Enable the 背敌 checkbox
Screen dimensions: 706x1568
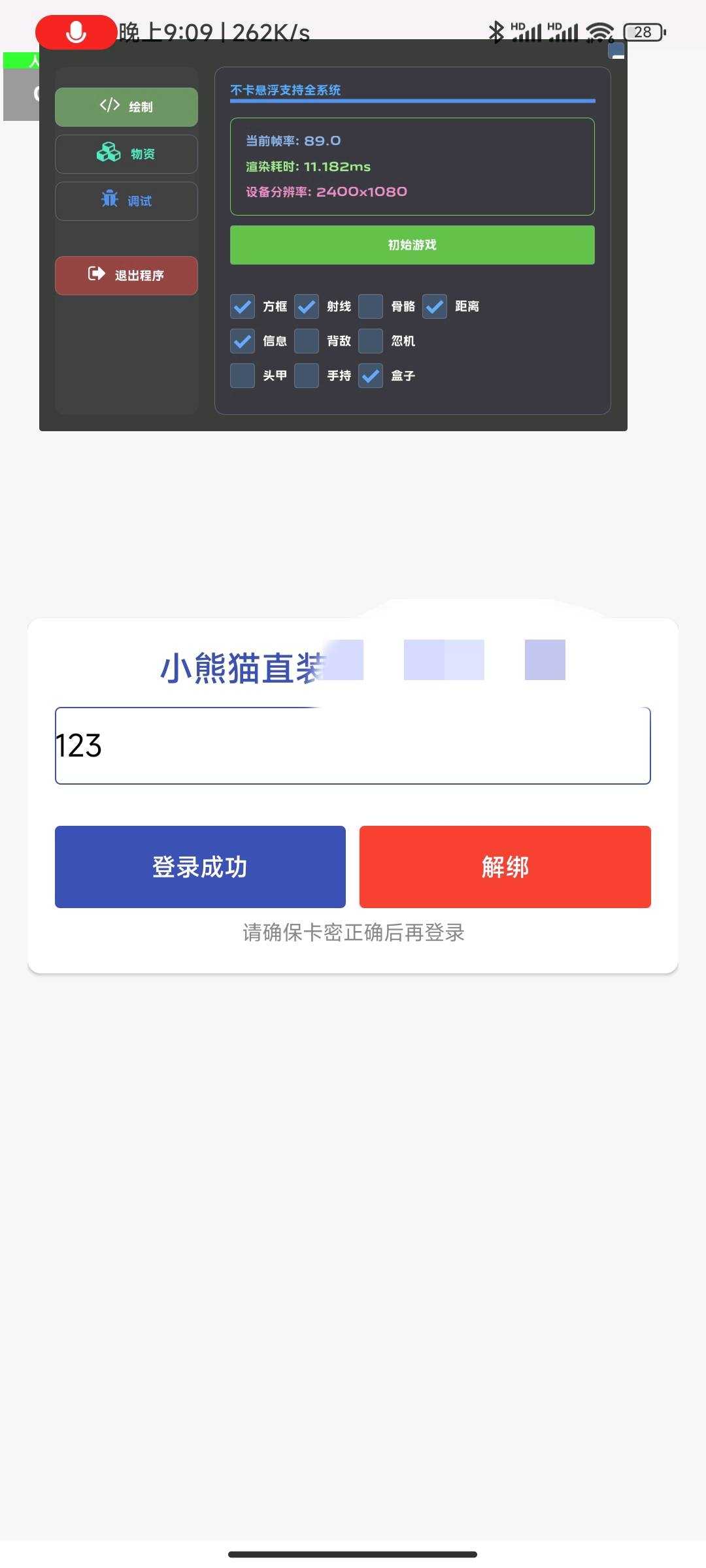[307, 341]
